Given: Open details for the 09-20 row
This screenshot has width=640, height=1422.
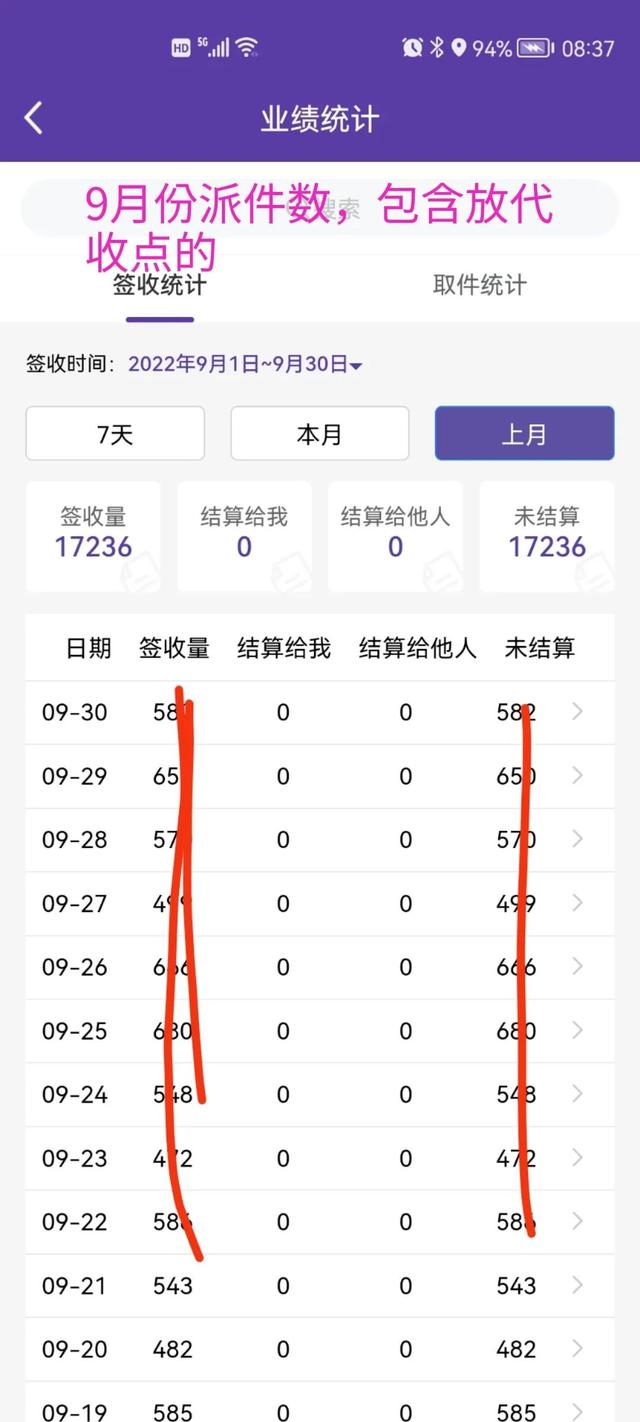Looking at the screenshot, I should [320, 1350].
